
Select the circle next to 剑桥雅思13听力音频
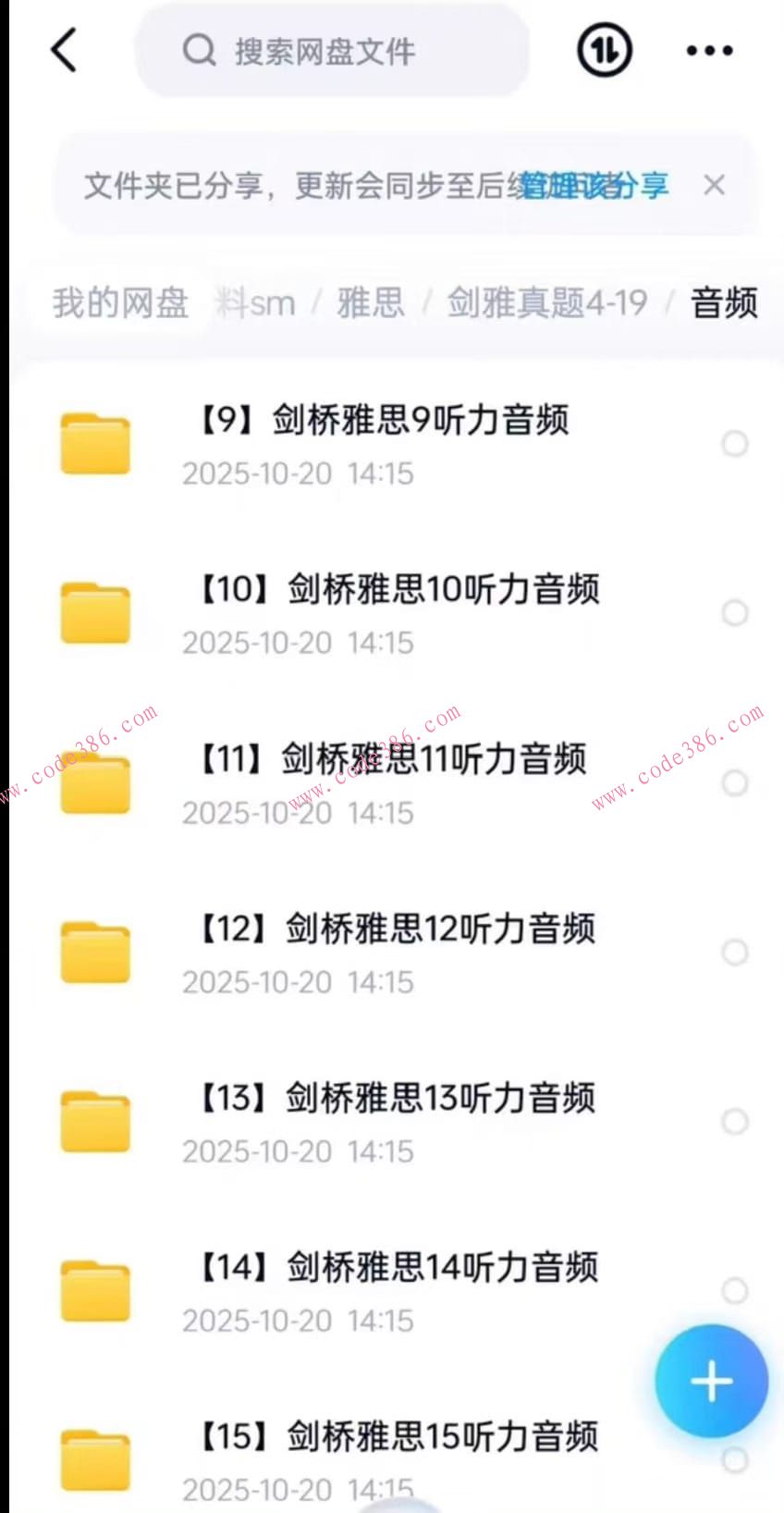click(x=735, y=1122)
